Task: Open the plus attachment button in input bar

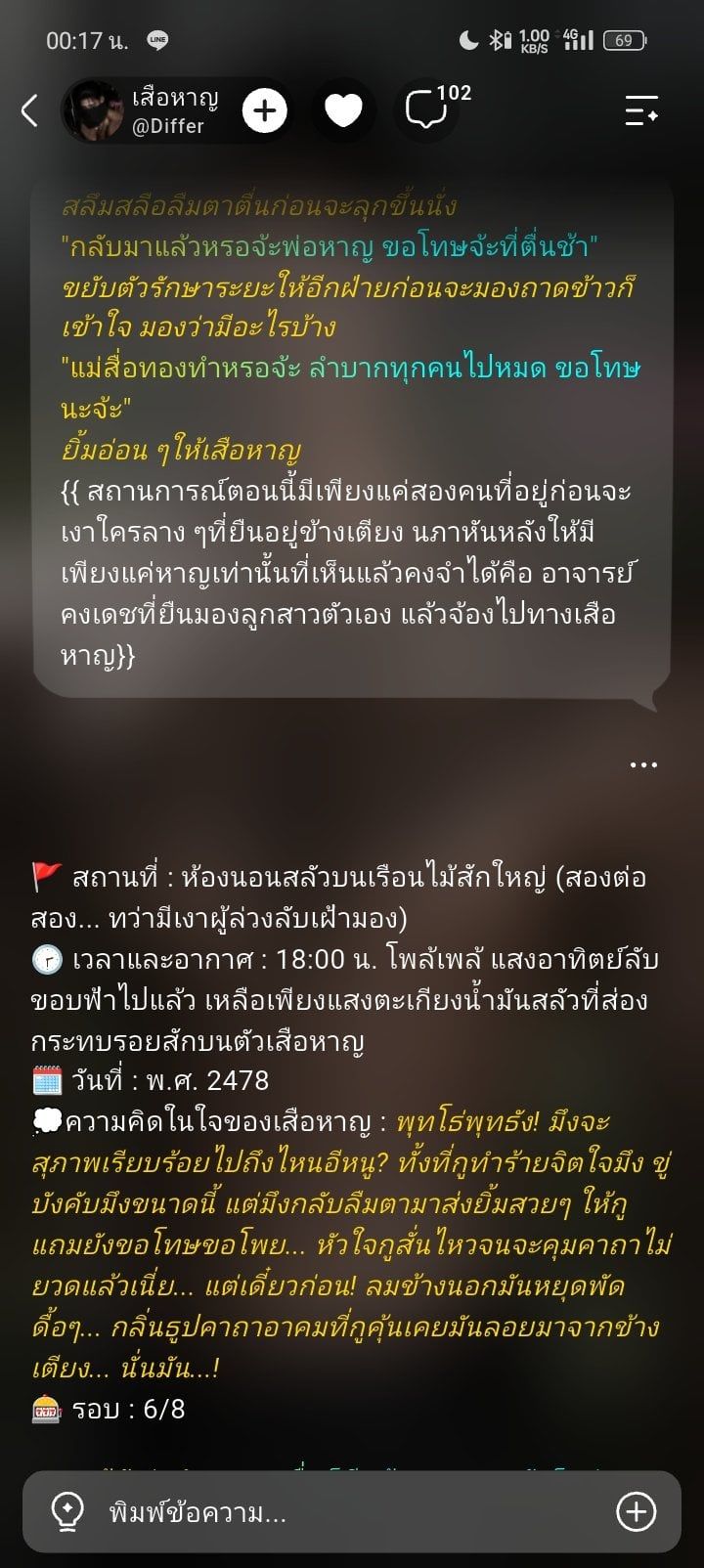Action: (636, 1512)
